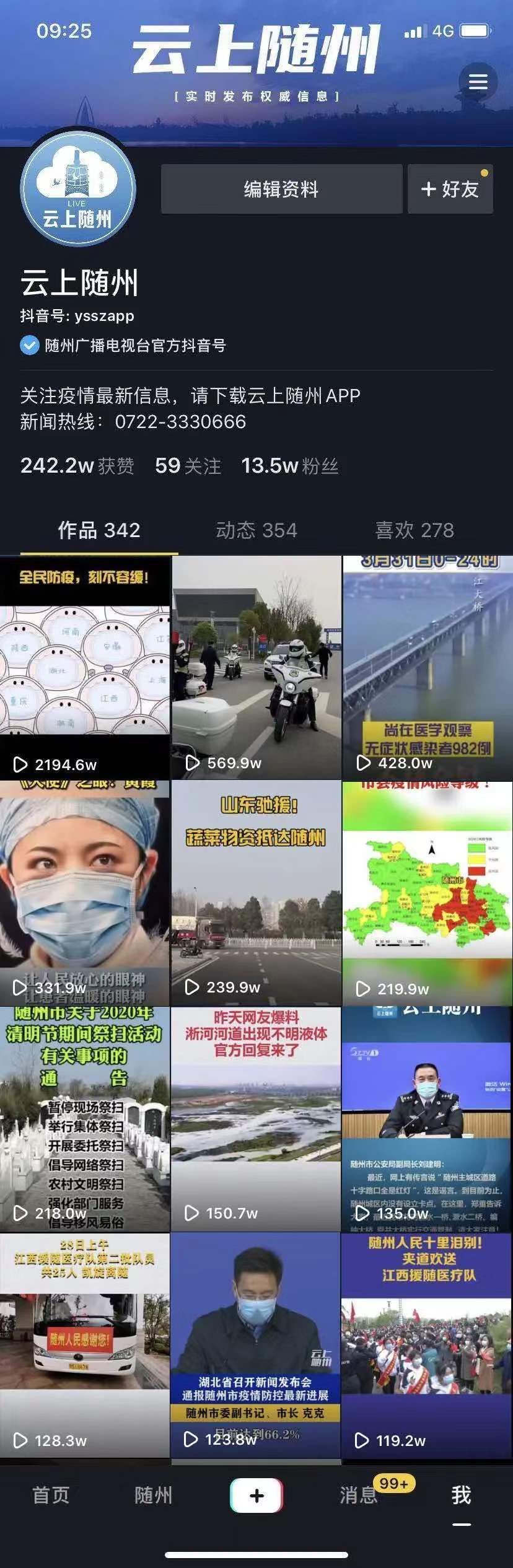This screenshot has width=513, height=1568.
Task: Open the hamburger menu icon
Action: pos(478,82)
